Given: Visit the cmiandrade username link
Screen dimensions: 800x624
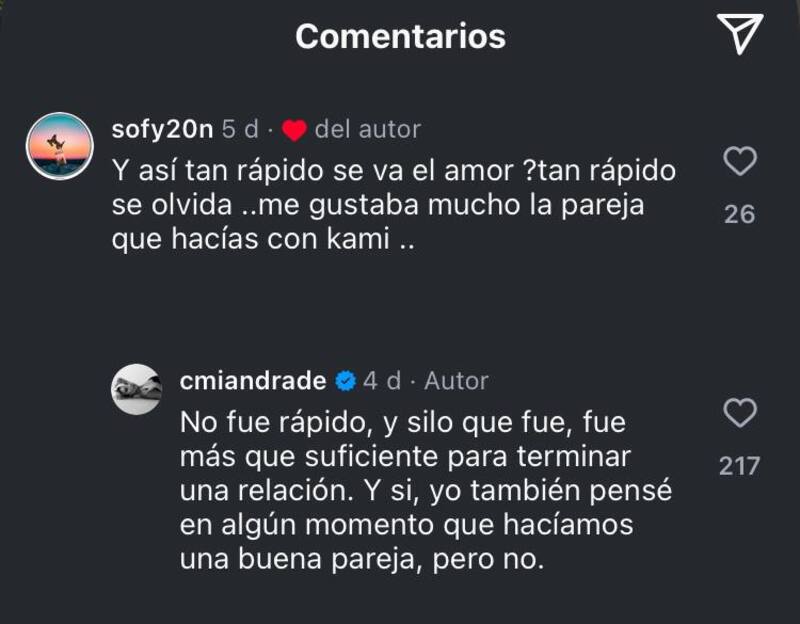Looking at the screenshot, I should [253, 381].
